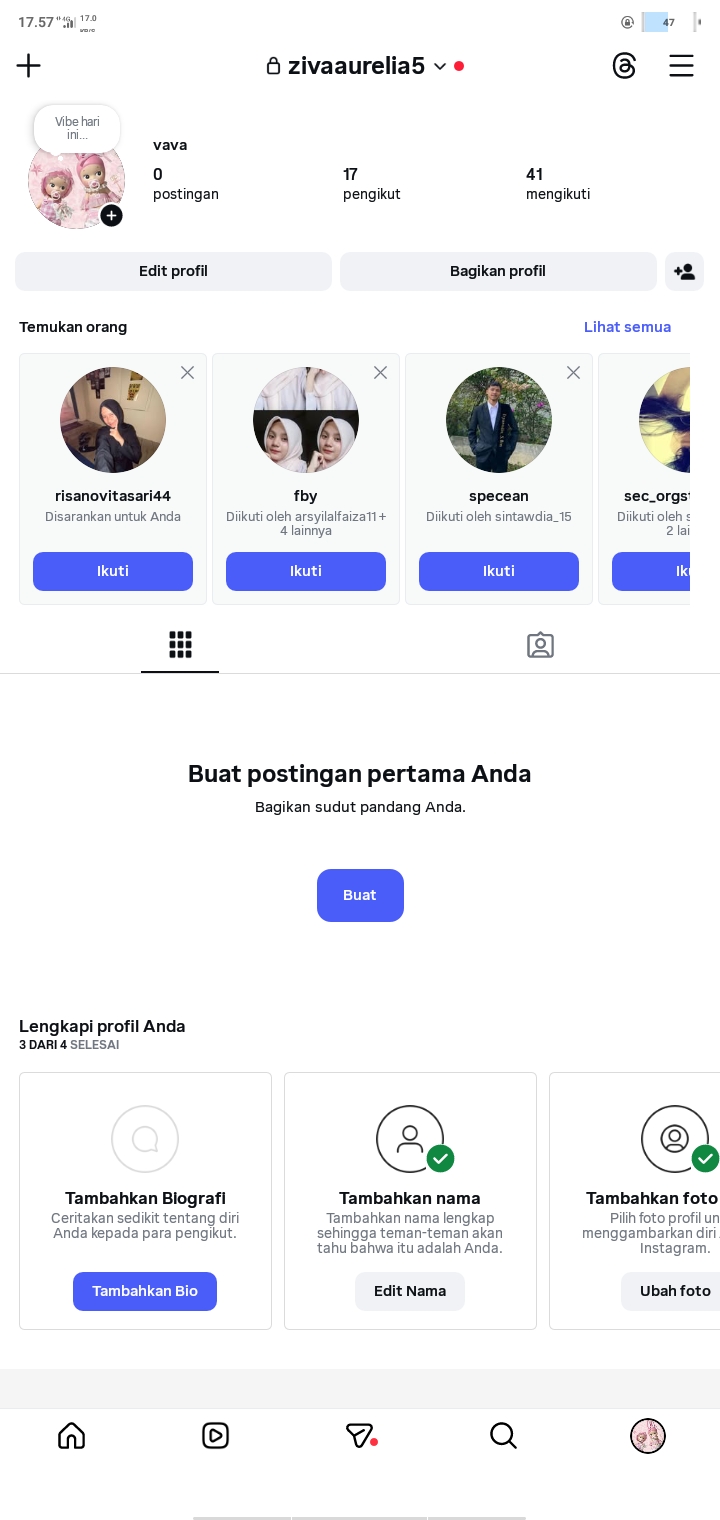Follow risanovitasari44 with Ikuti
Image resolution: width=720 pixels, height=1520 pixels.
pyautogui.click(x=113, y=571)
